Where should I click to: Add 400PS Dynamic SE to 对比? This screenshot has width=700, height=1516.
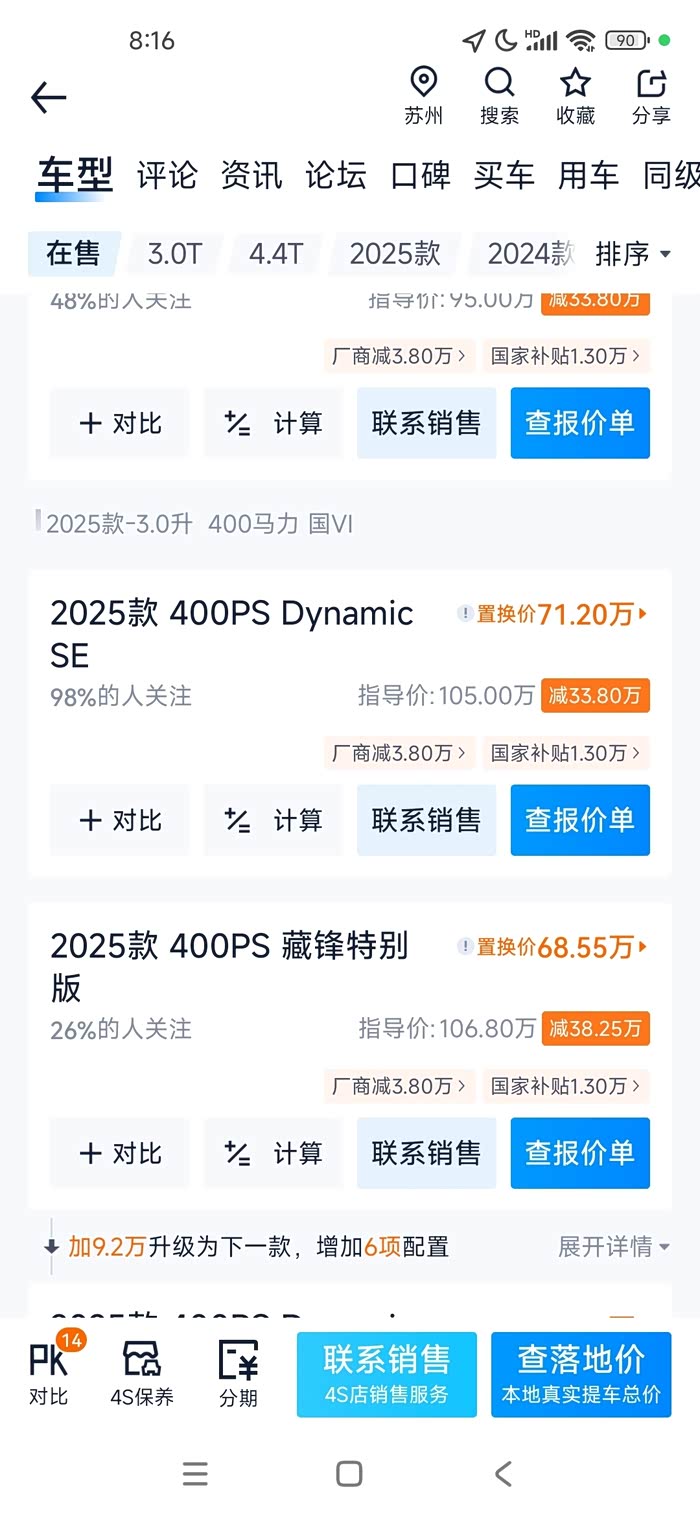coord(120,820)
